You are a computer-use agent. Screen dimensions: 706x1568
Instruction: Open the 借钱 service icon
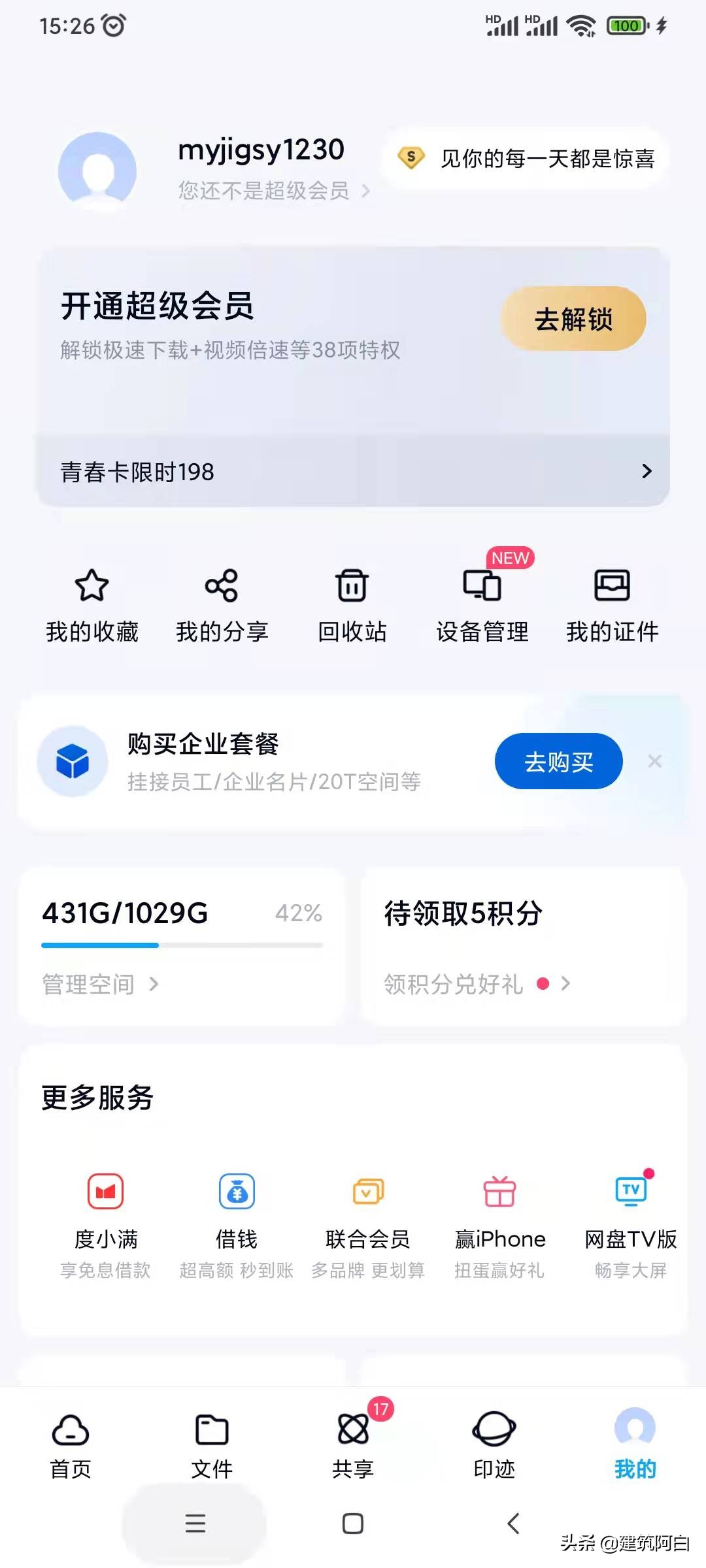[237, 1191]
